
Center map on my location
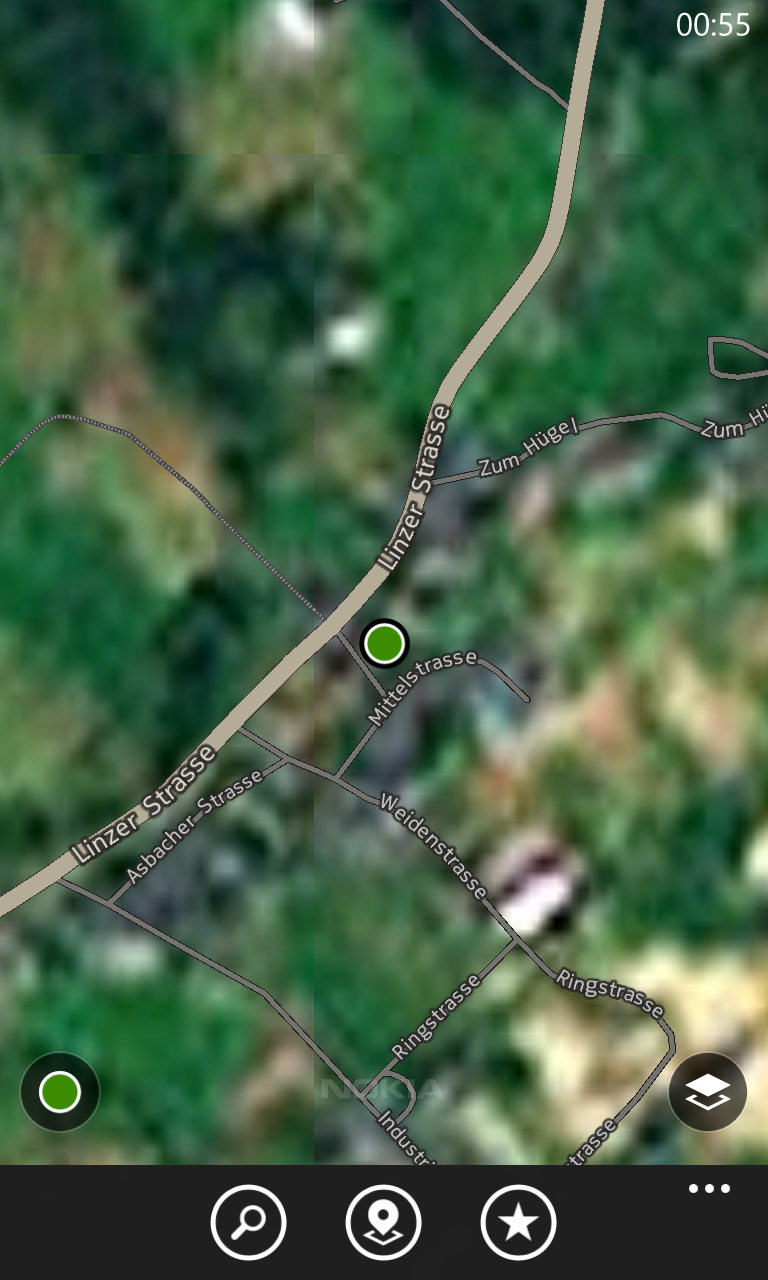point(60,1092)
